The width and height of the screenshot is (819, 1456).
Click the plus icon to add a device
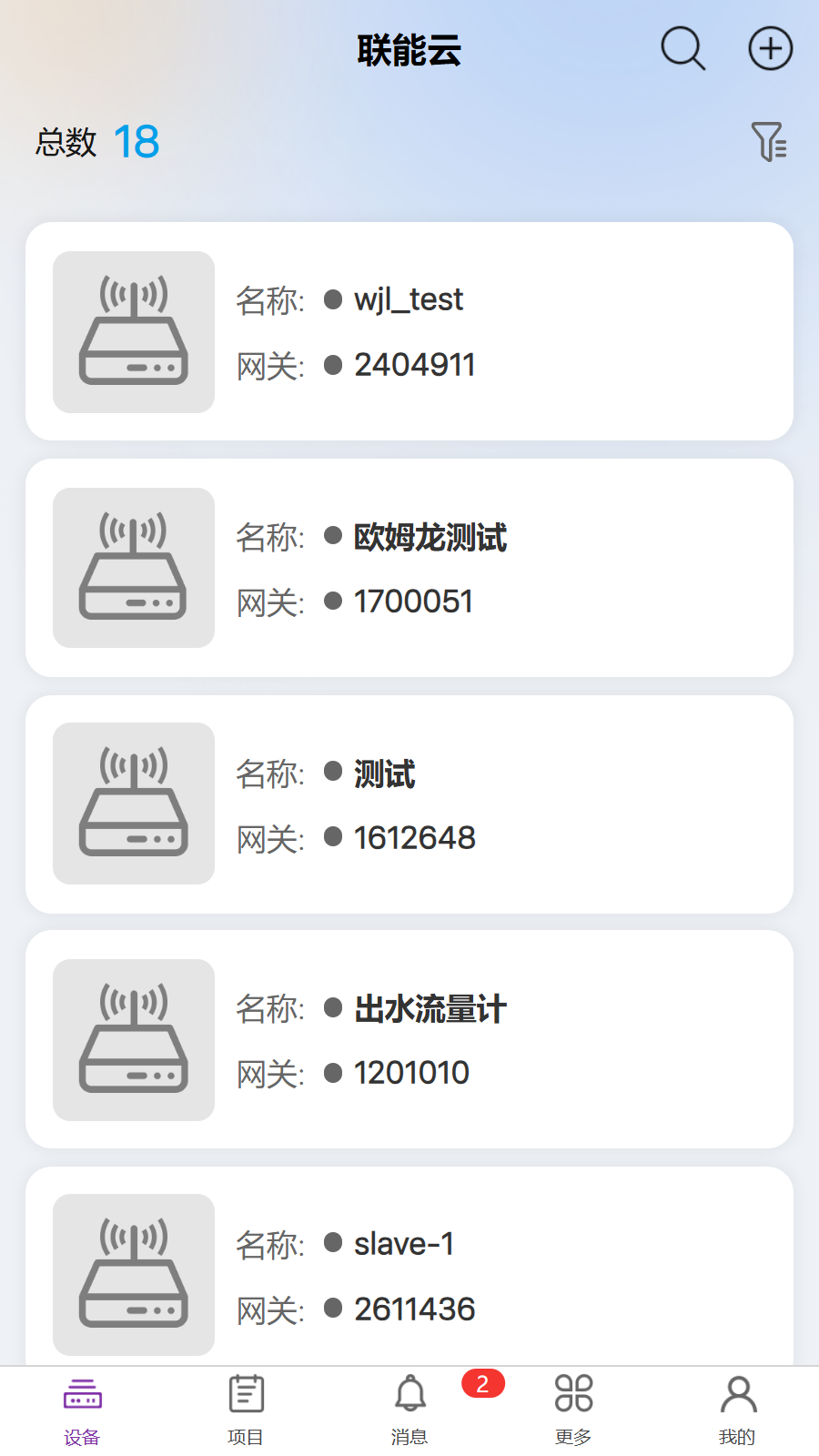click(770, 49)
